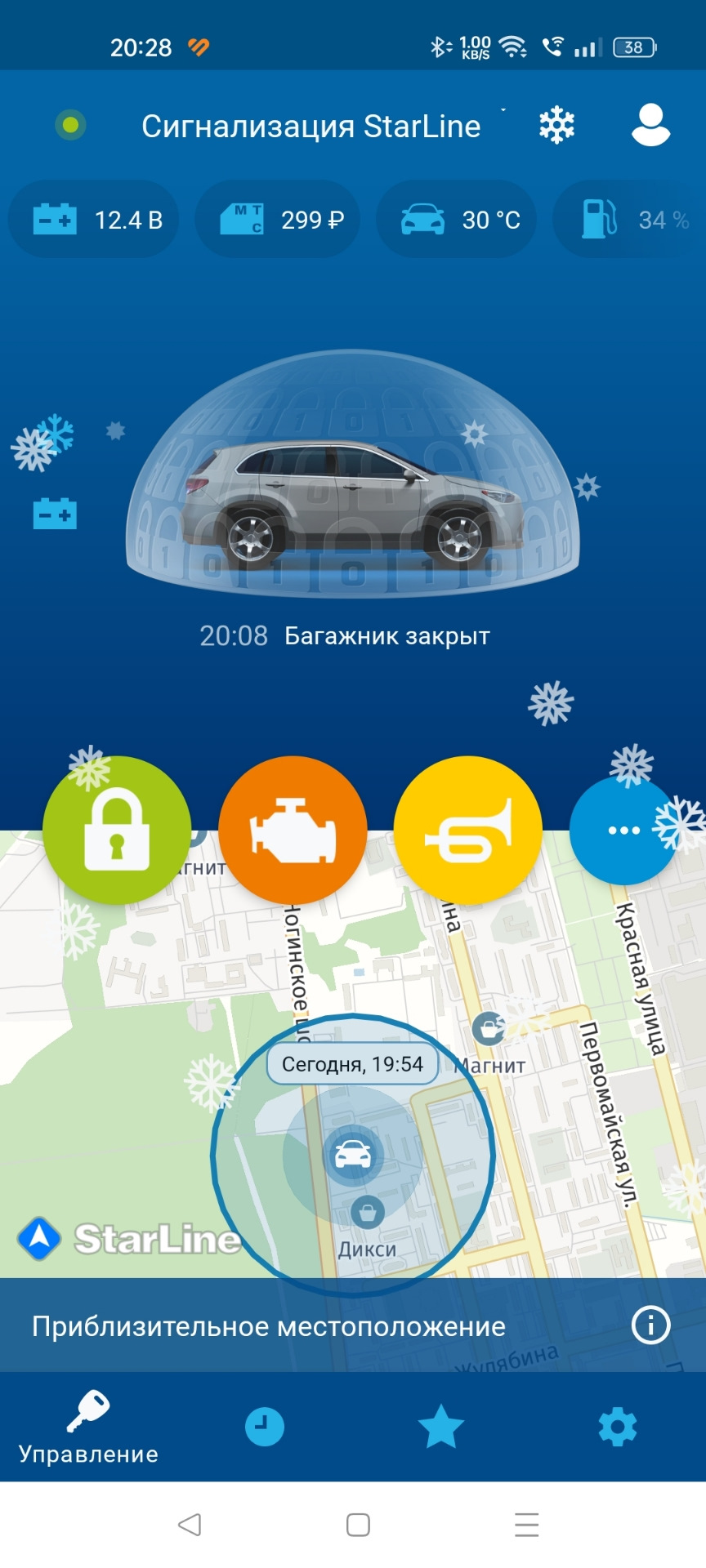Start engine with the orange button
The width and height of the screenshot is (706, 1568).
(293, 829)
